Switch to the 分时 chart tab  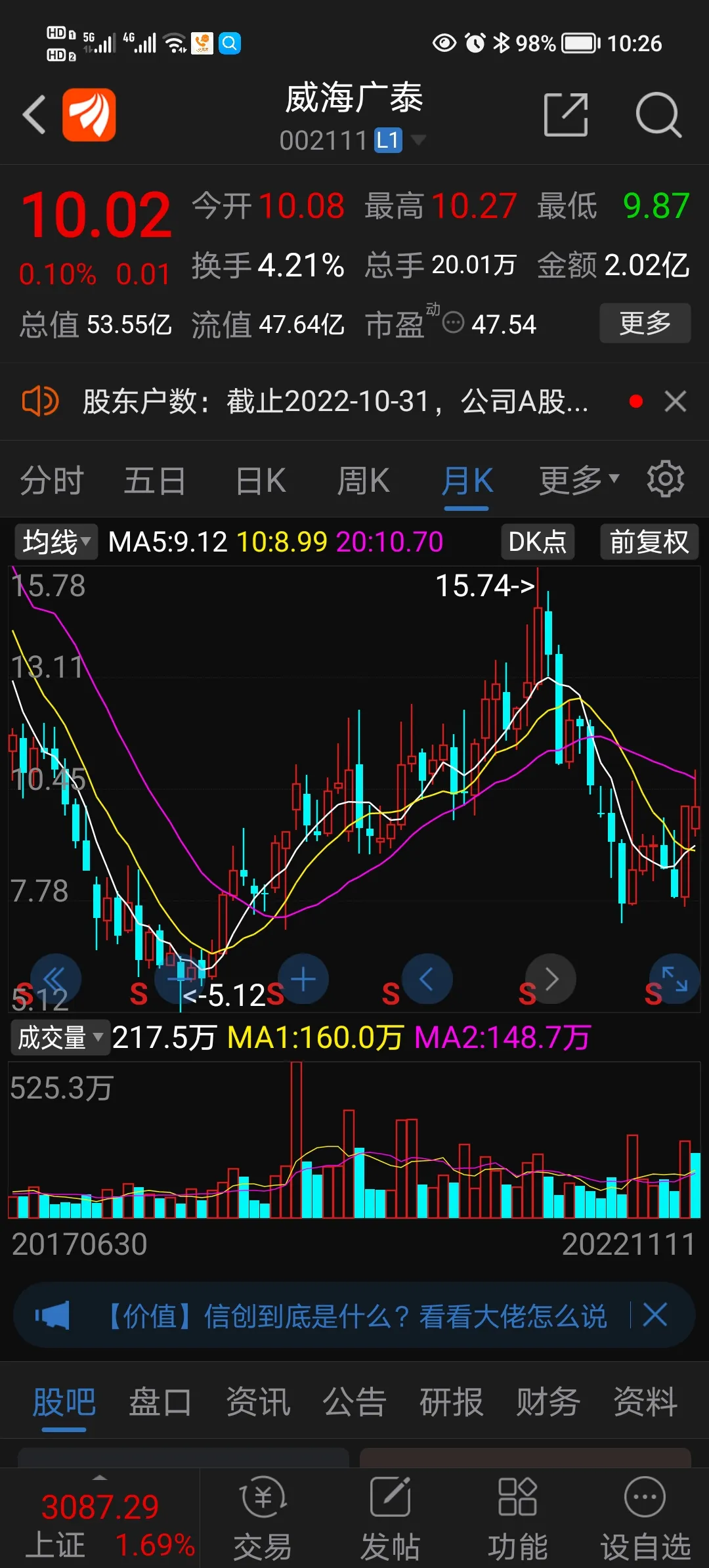tap(52, 481)
